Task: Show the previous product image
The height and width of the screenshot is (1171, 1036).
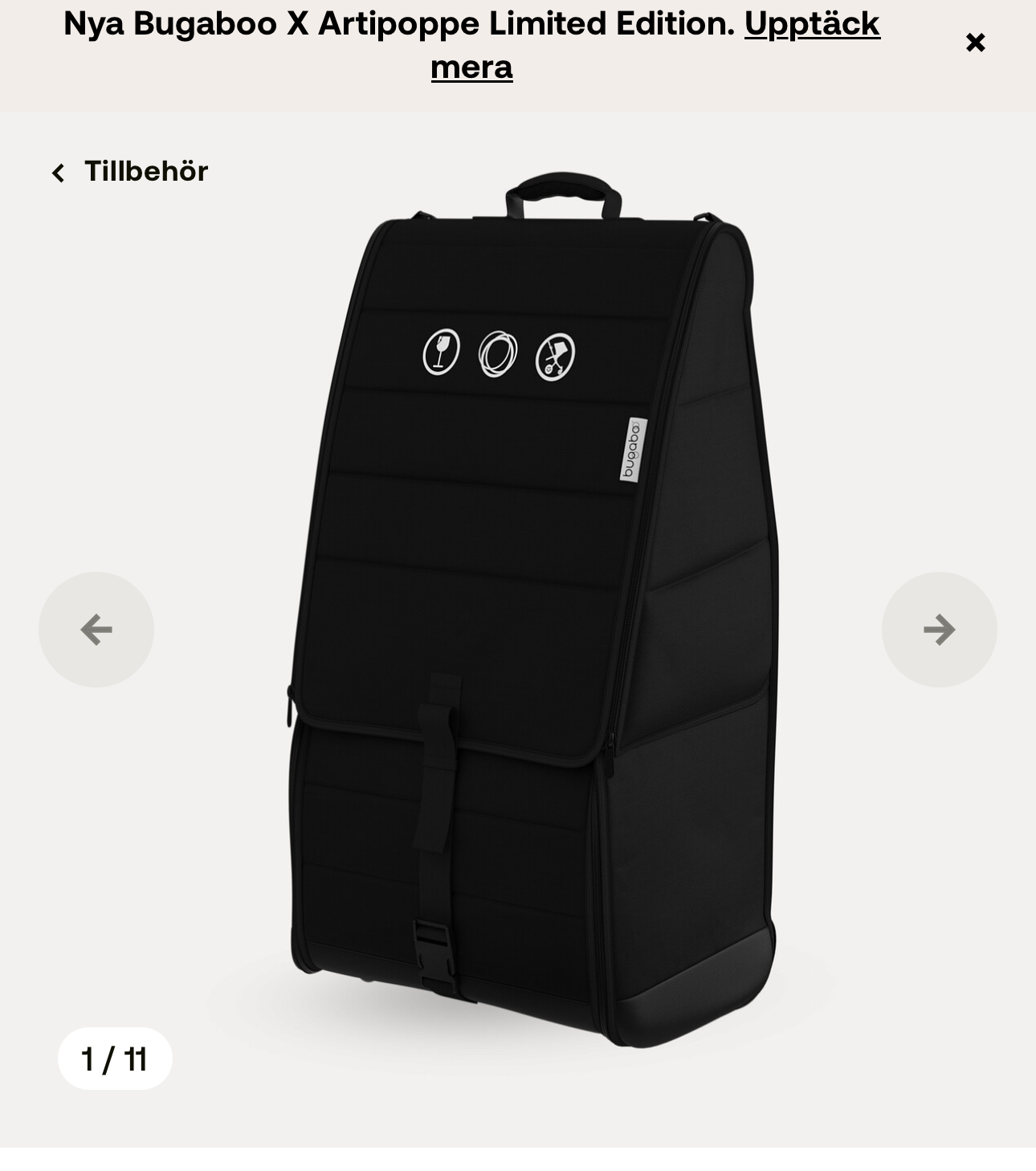Action: click(96, 630)
